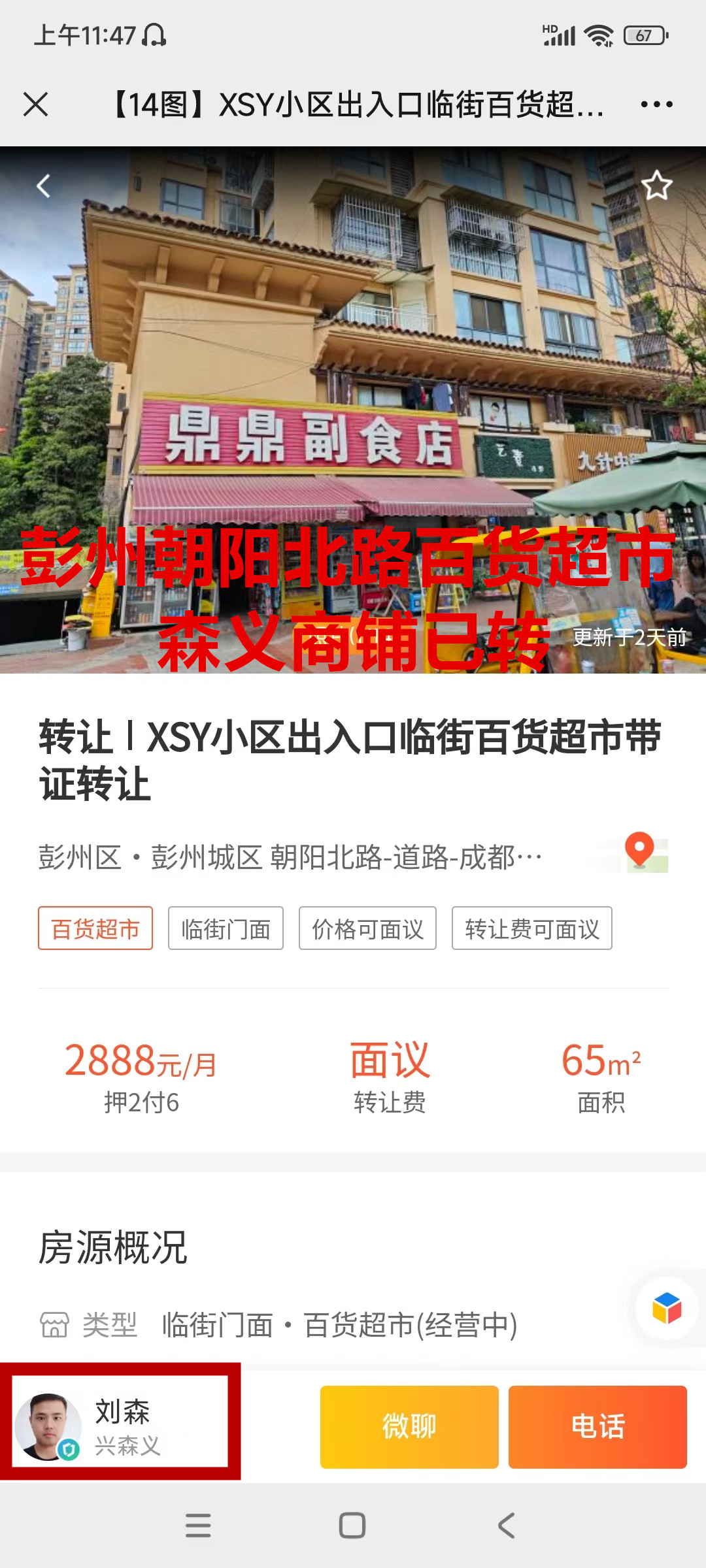Viewport: 706px width, 1568px height.
Task: Go to the system home screen
Action: [x=352, y=1526]
